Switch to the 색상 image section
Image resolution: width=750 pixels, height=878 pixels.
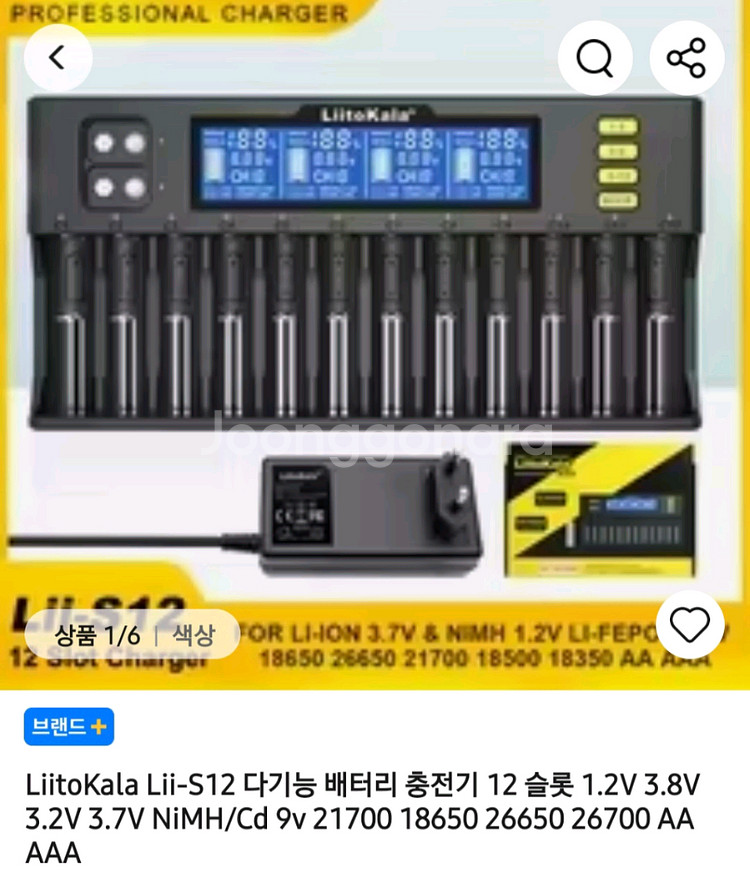pos(193,635)
